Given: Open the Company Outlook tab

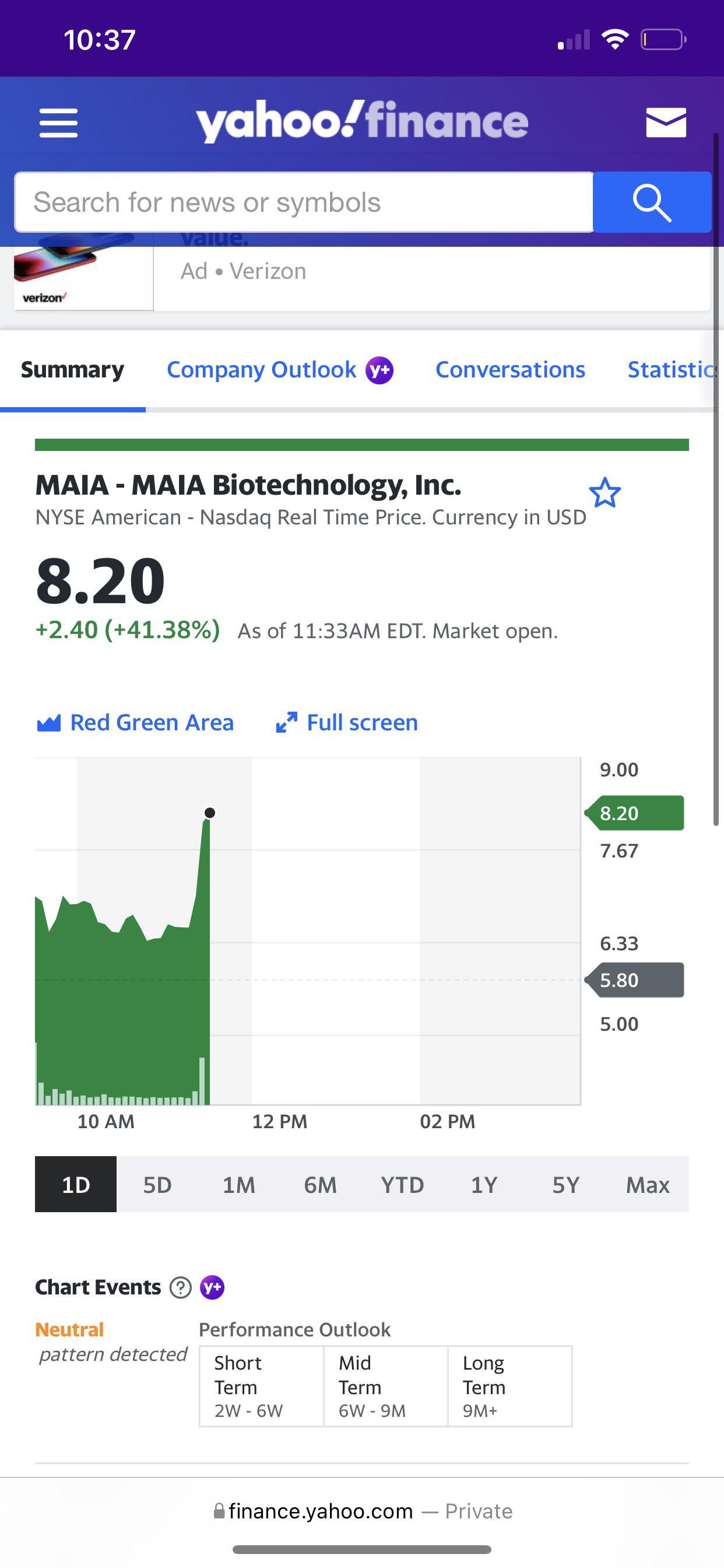Looking at the screenshot, I should pos(261,369).
